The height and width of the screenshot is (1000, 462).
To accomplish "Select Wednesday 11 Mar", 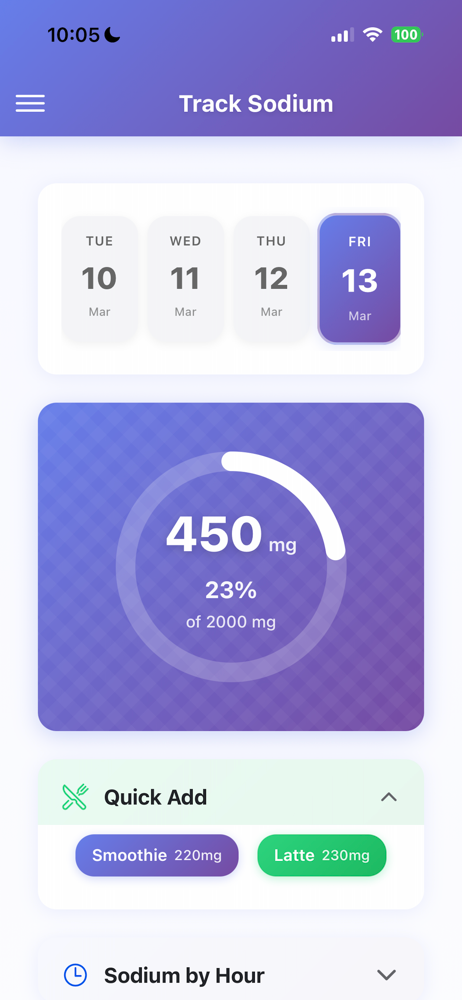I will [x=186, y=279].
